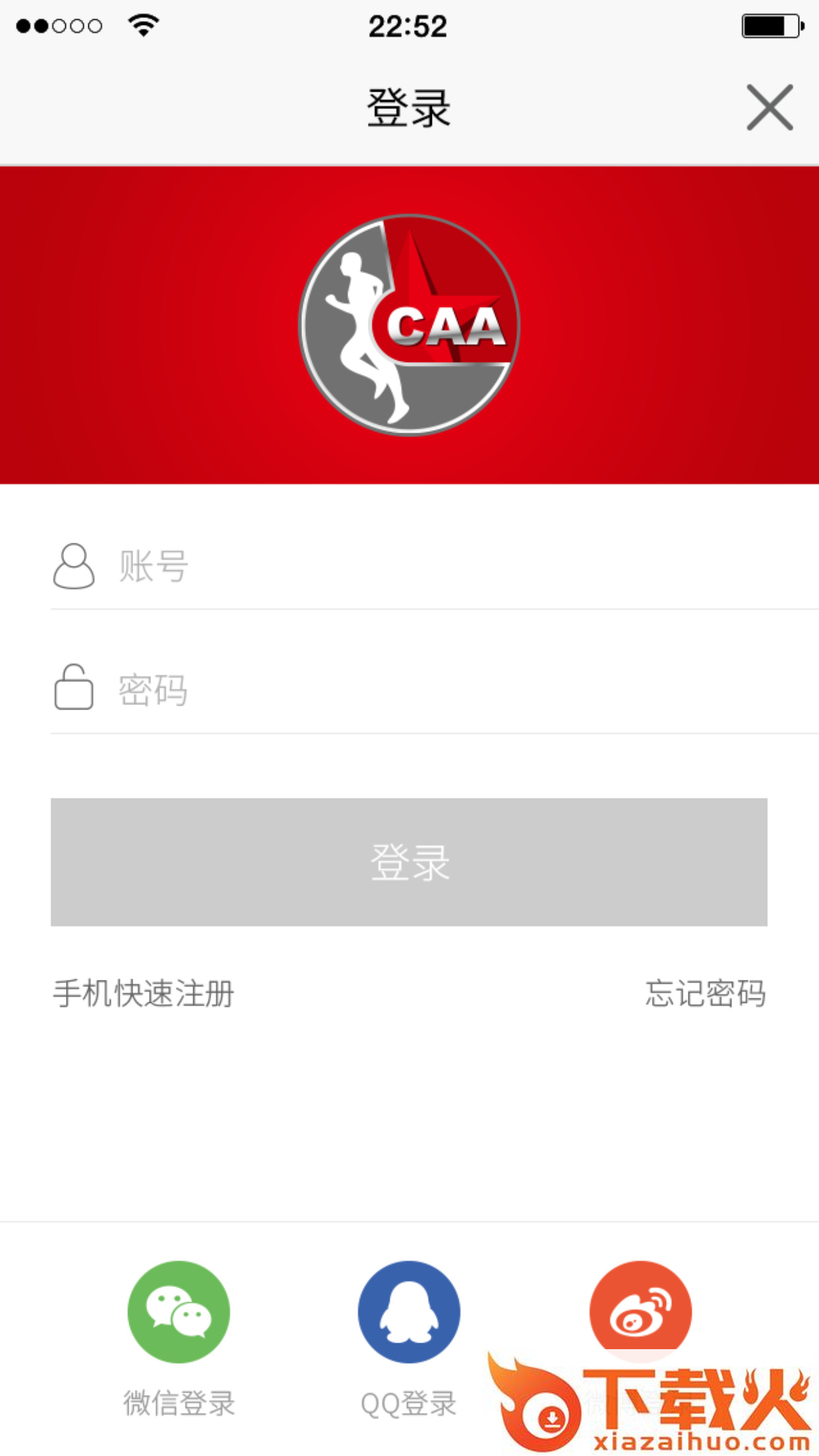Select the 密码 password field
This screenshot has height=1456, width=819.
click(435, 690)
